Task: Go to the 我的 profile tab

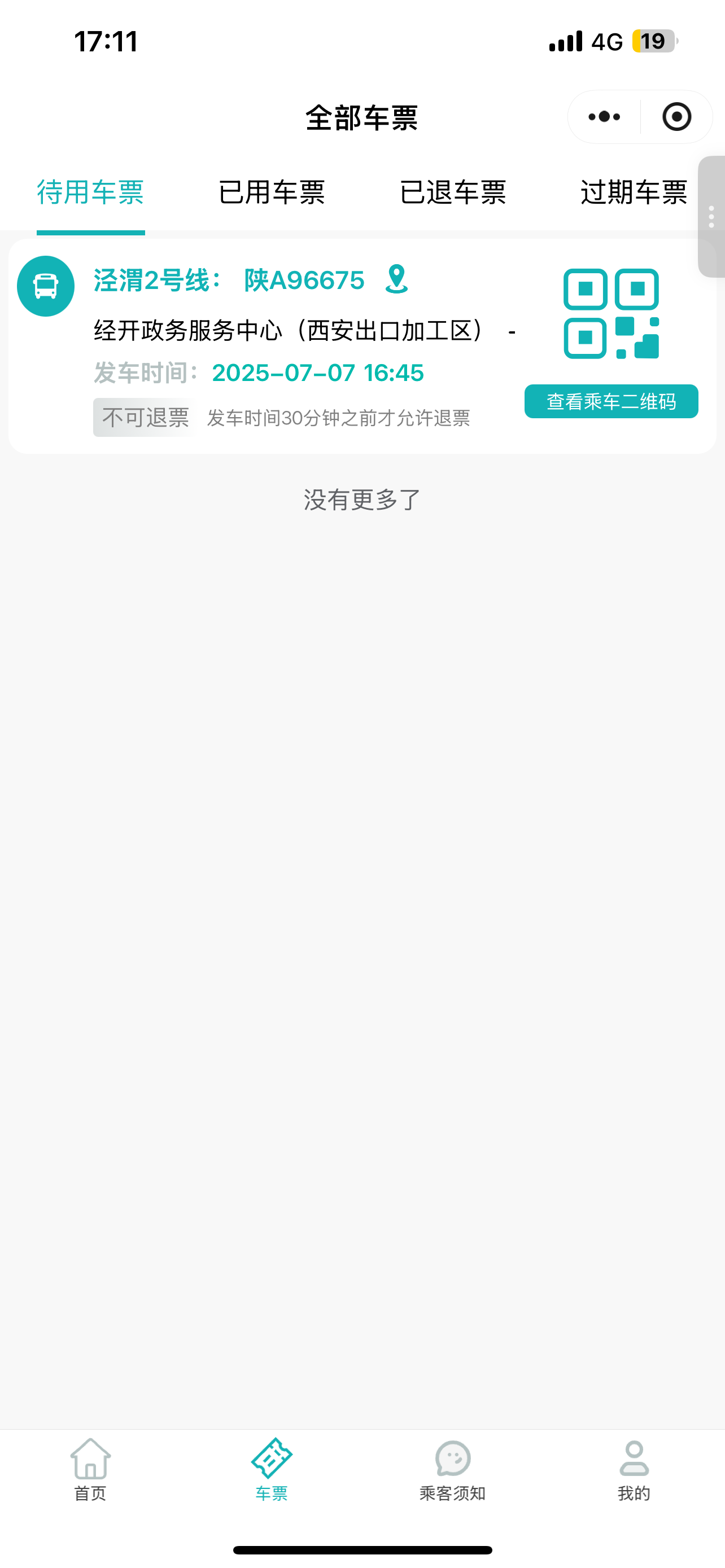Action: (634, 1469)
